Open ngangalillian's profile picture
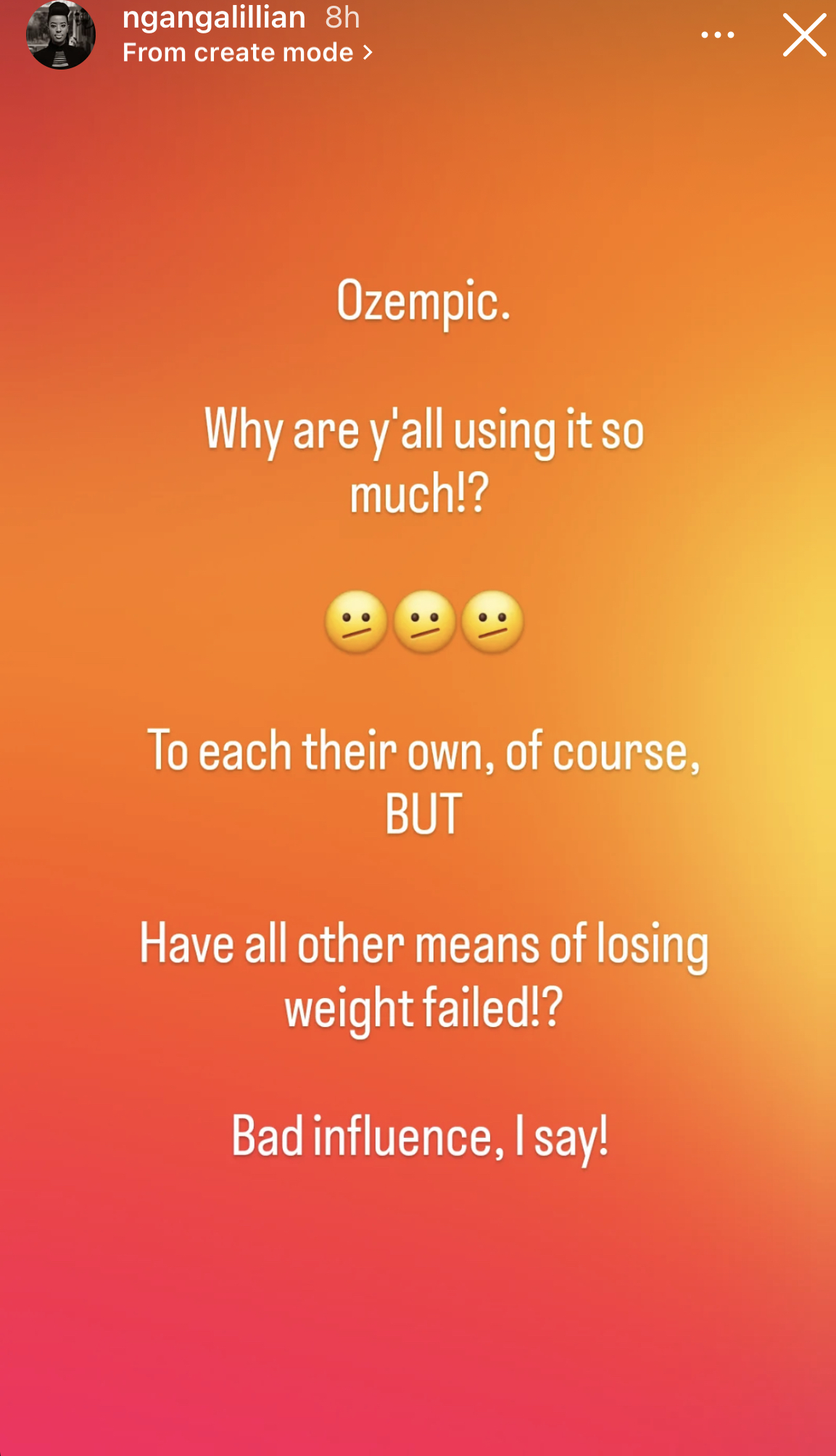The image size is (836, 1456). tap(61, 35)
